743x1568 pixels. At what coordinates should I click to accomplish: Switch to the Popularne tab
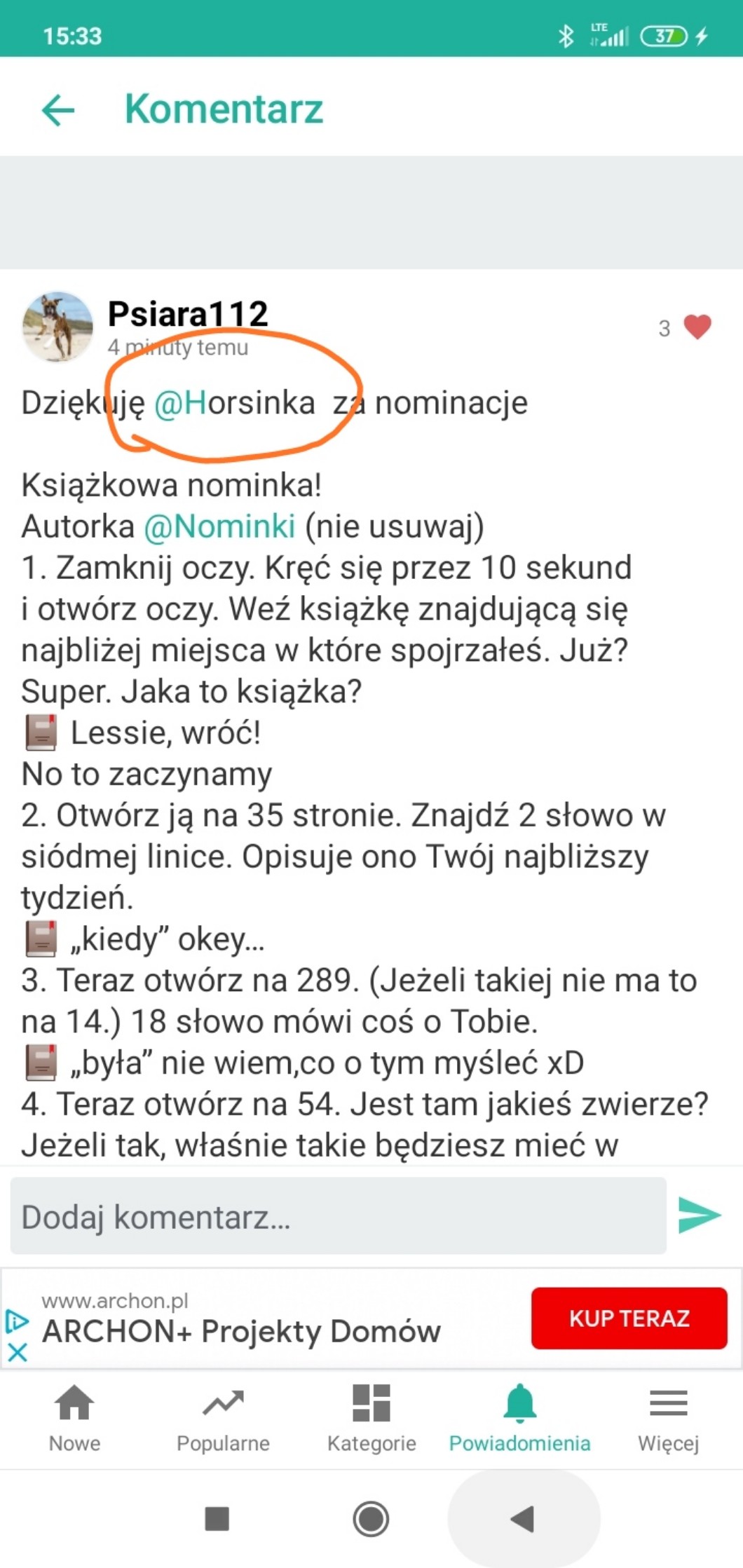pos(223,1419)
